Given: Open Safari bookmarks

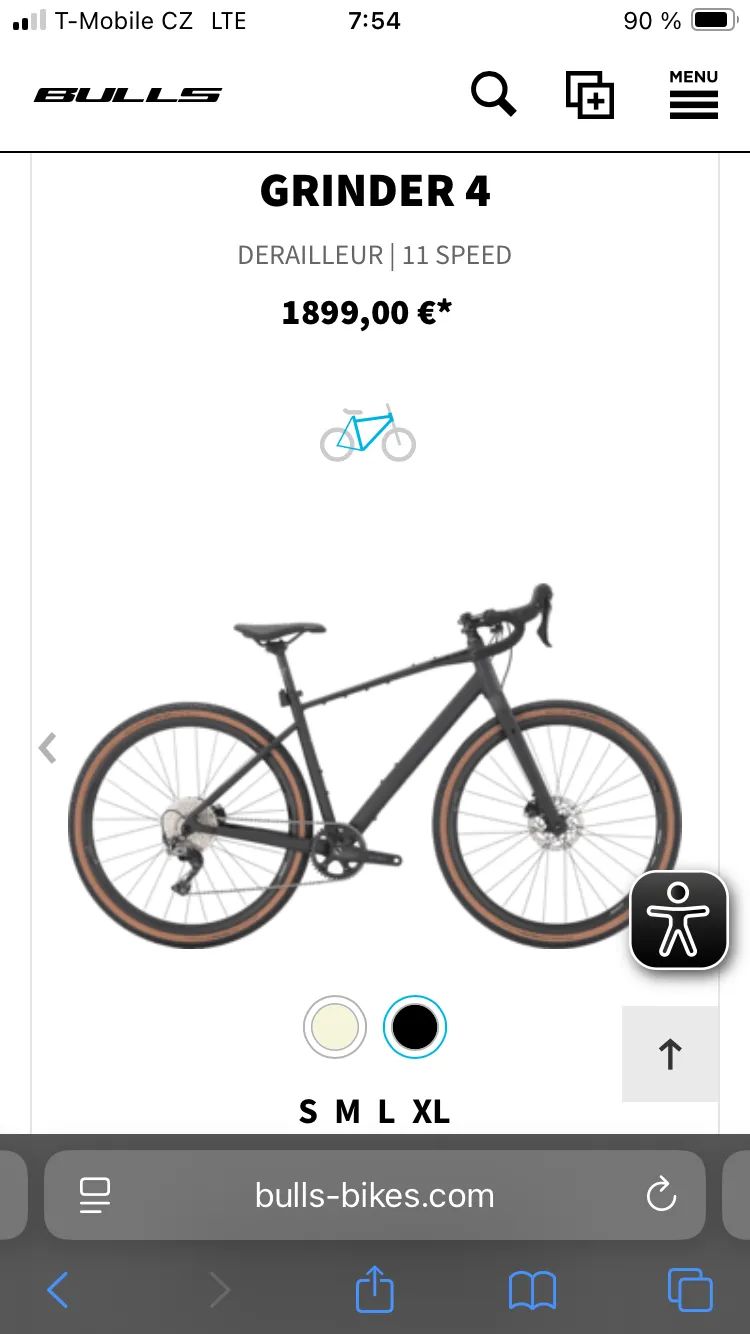Looking at the screenshot, I should (532, 1290).
